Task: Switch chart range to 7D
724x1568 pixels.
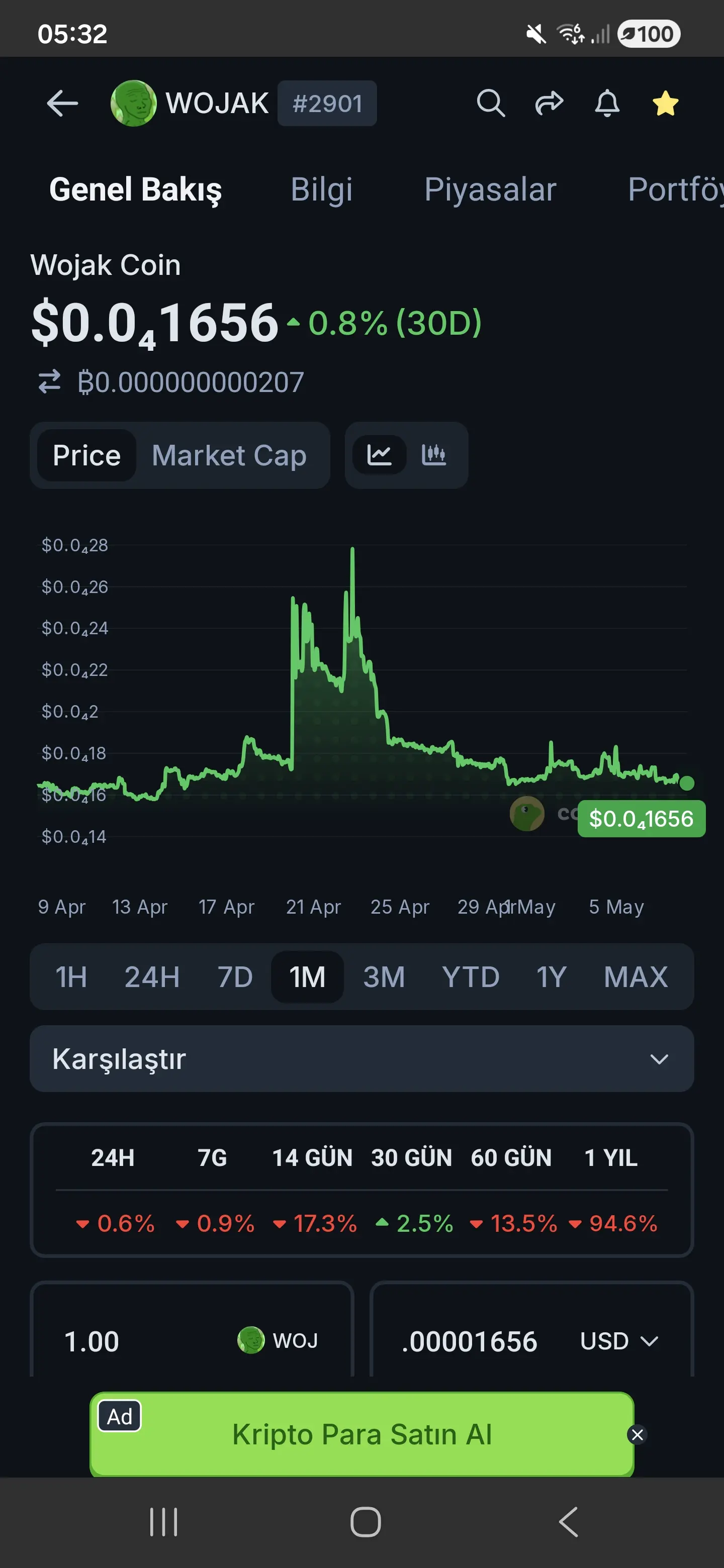Action: point(235,977)
